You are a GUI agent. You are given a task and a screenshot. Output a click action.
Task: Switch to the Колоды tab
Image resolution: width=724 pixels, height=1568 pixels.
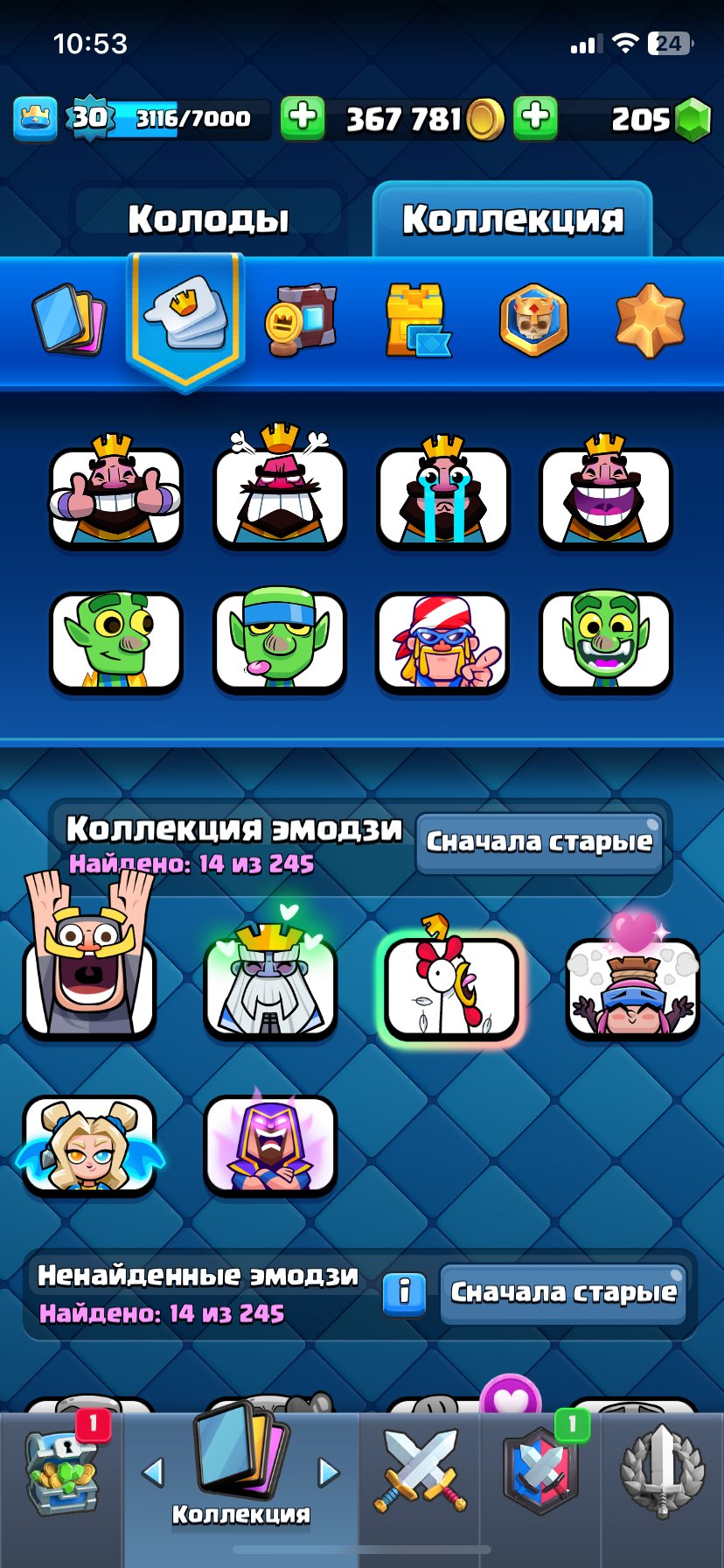pyautogui.click(x=208, y=219)
